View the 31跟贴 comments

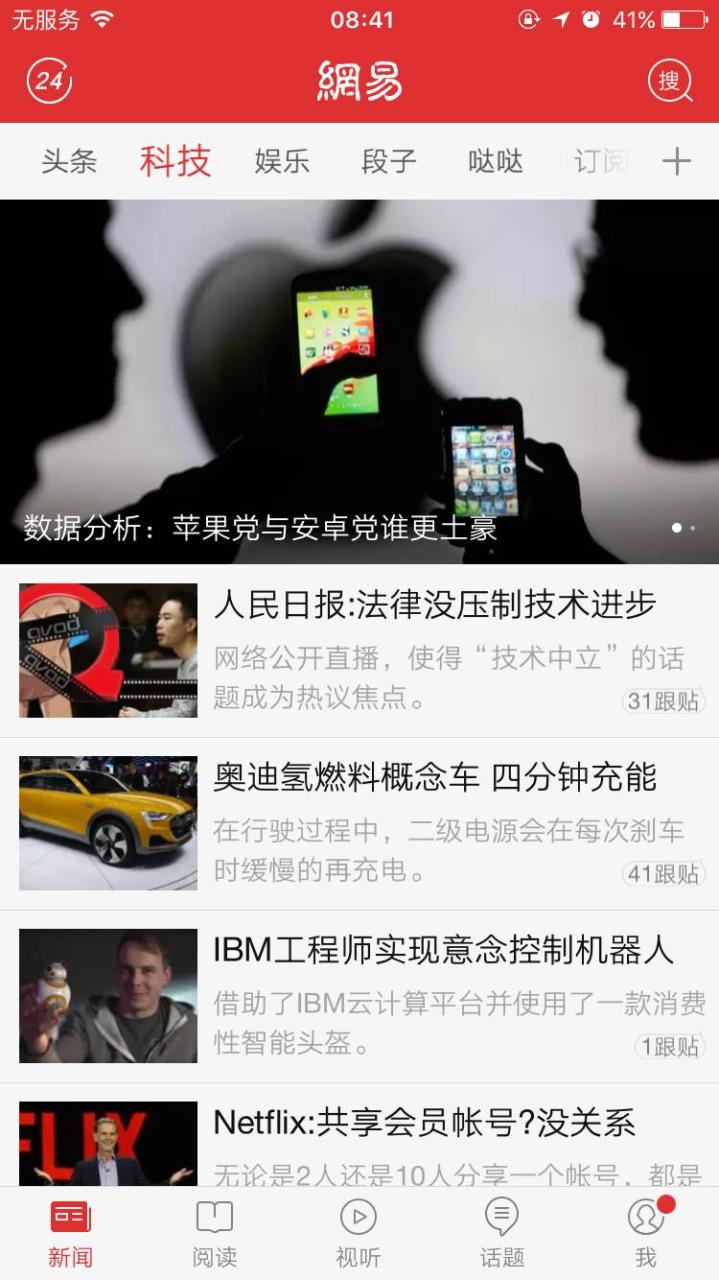663,701
